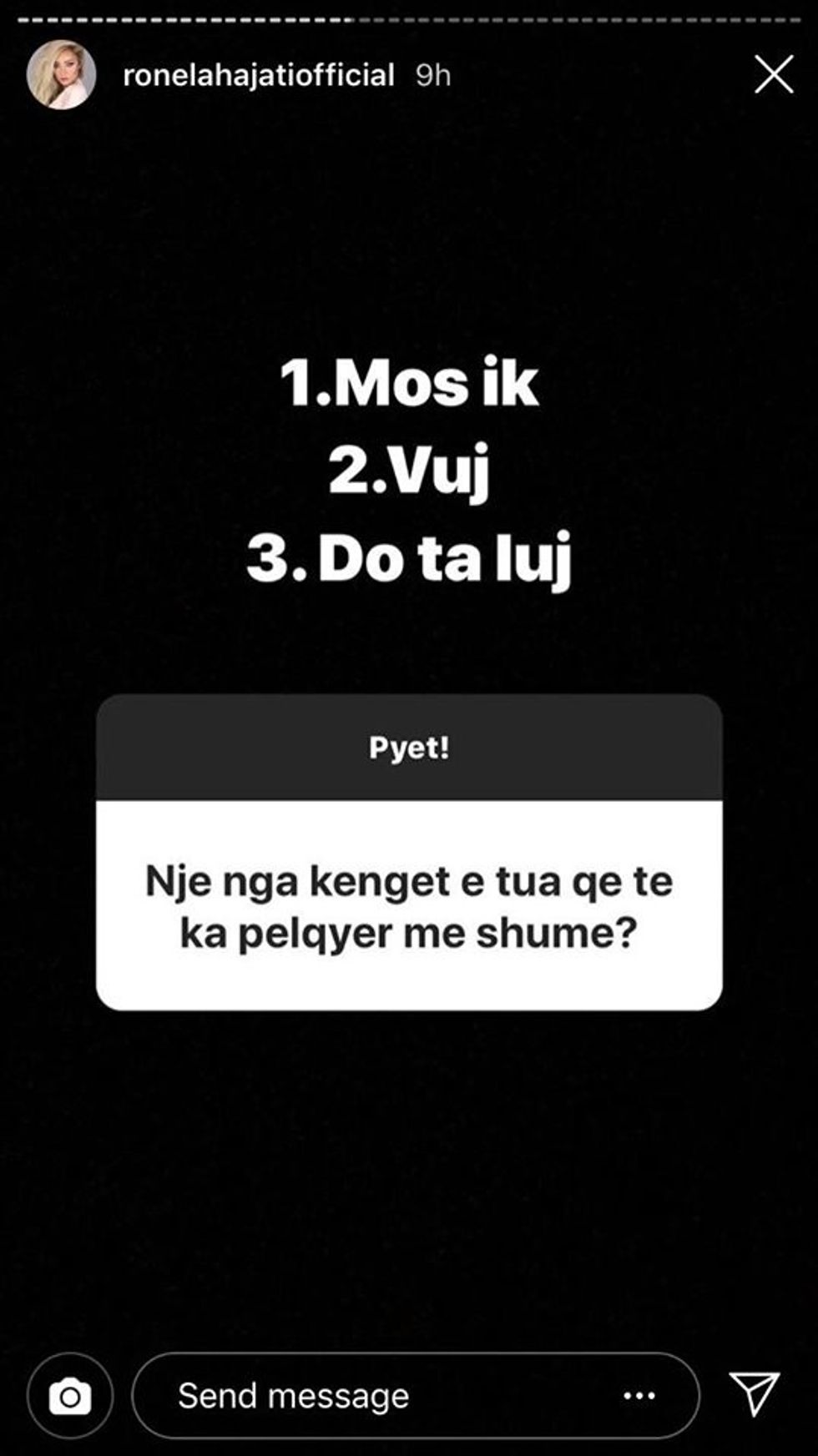Share this story via paper plane
This screenshot has height=1456, width=818.
tap(755, 1394)
